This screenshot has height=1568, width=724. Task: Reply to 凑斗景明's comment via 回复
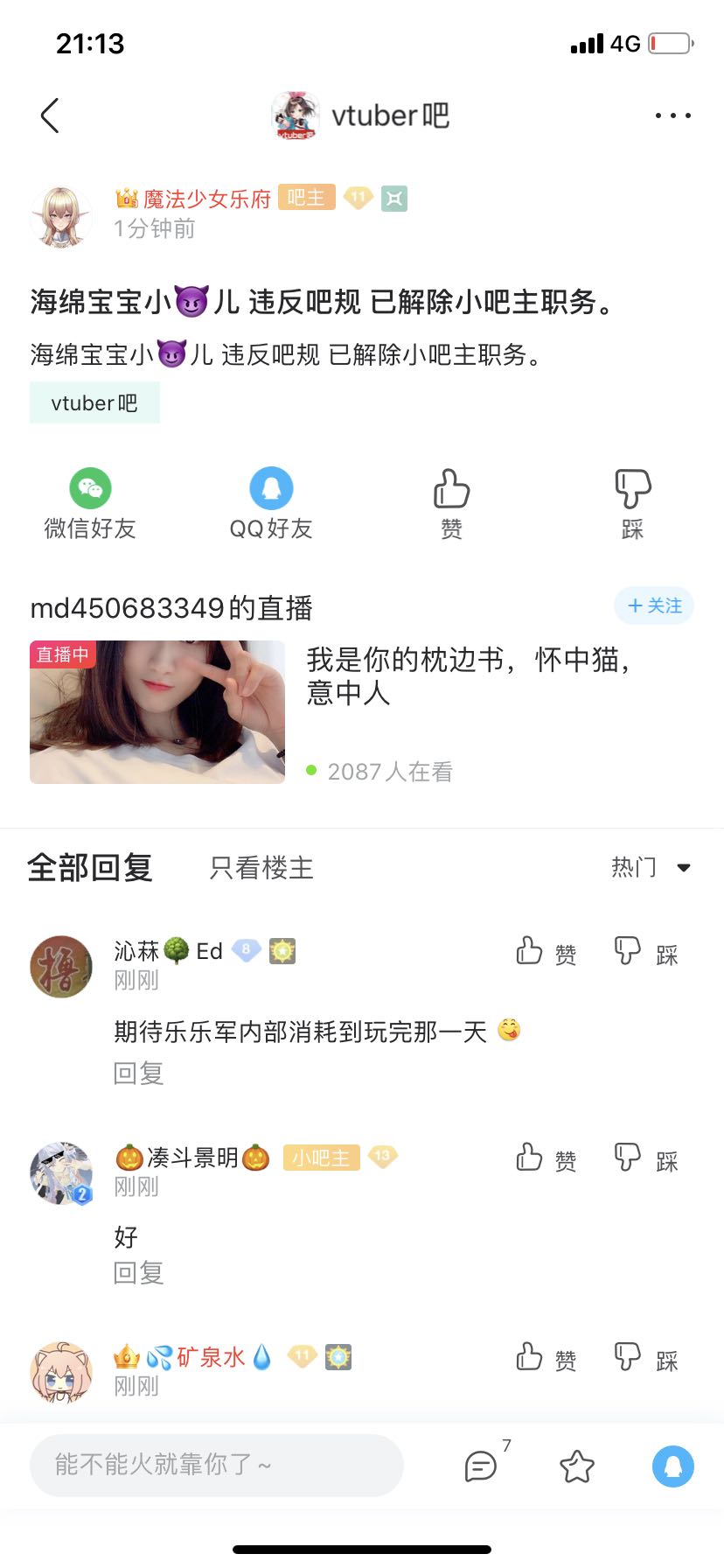point(138,1272)
